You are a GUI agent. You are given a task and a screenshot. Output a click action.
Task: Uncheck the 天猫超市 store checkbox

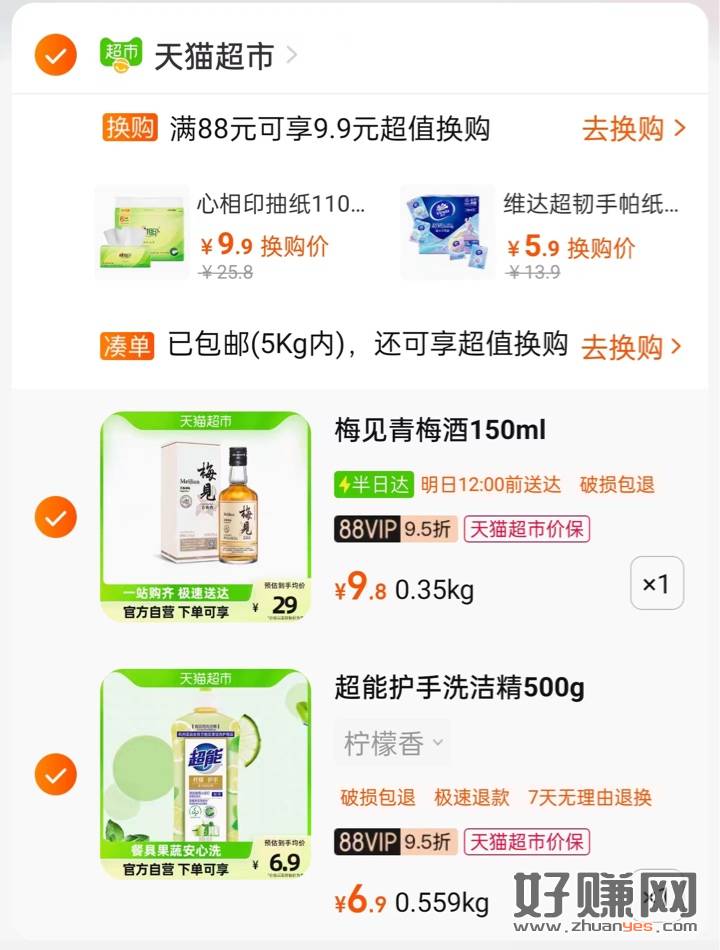pyautogui.click(x=56, y=55)
